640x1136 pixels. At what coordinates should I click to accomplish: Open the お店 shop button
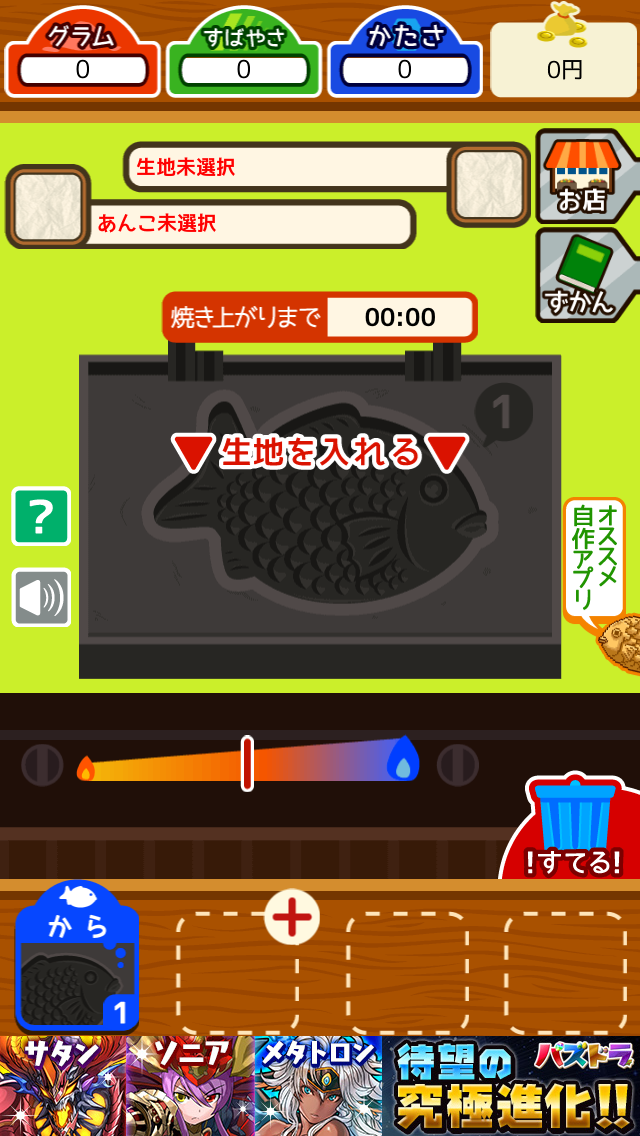[583, 176]
